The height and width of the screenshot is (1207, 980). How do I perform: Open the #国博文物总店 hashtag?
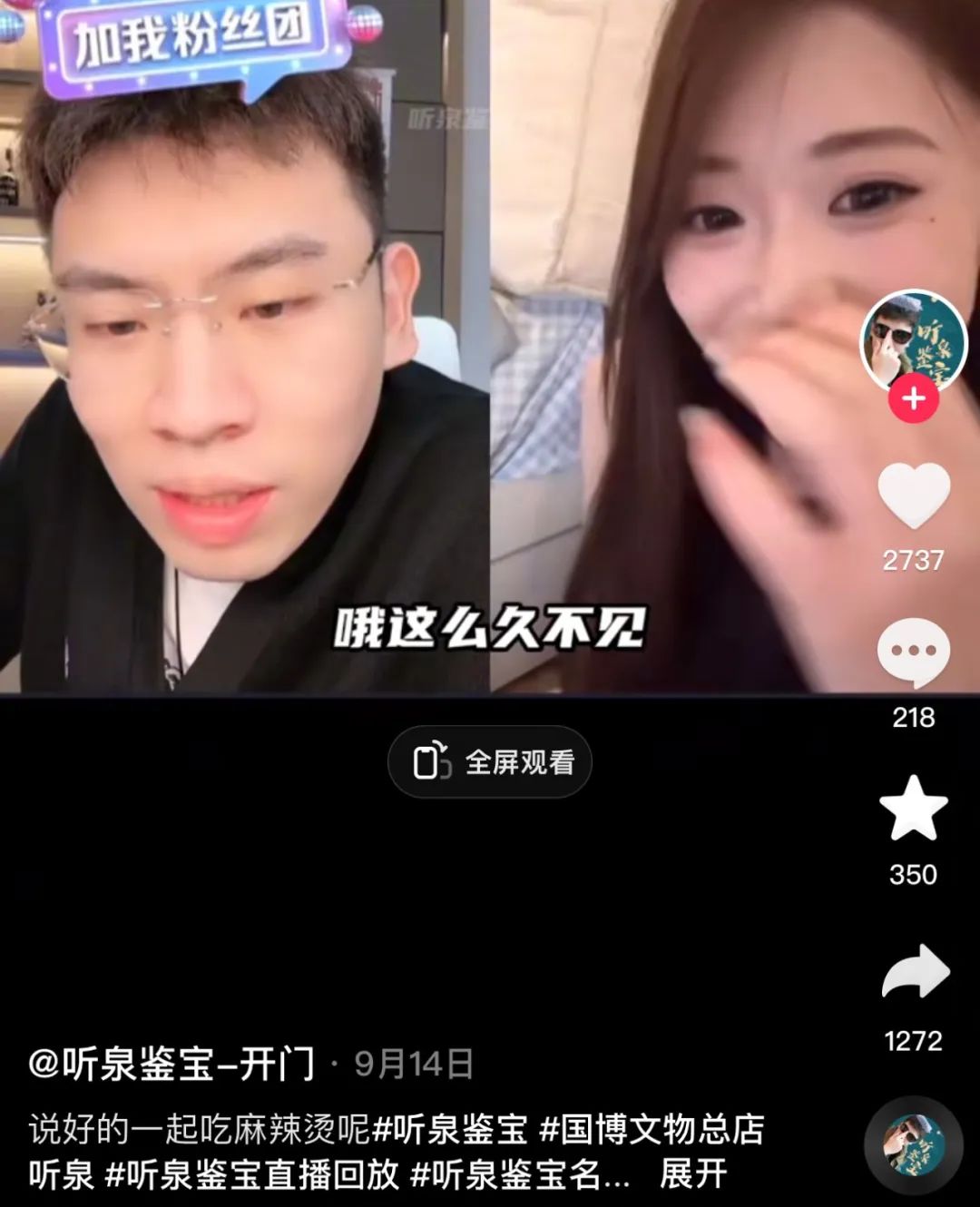tap(652, 1129)
